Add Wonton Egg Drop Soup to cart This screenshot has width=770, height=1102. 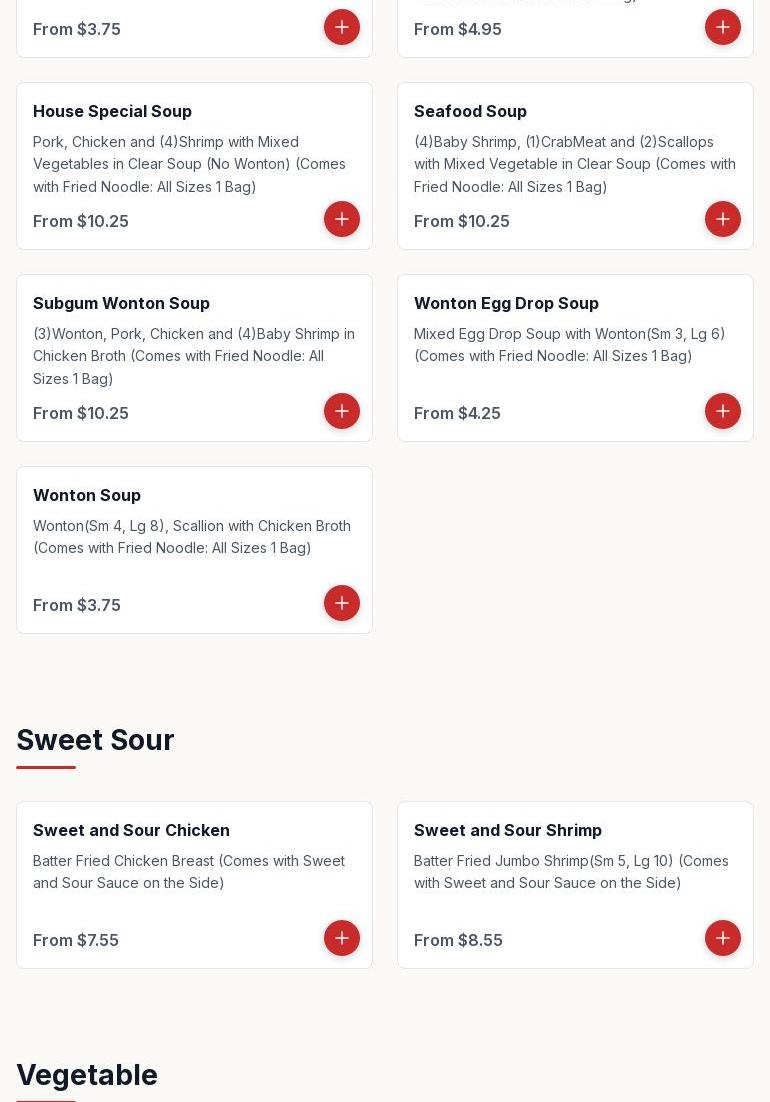click(x=723, y=411)
